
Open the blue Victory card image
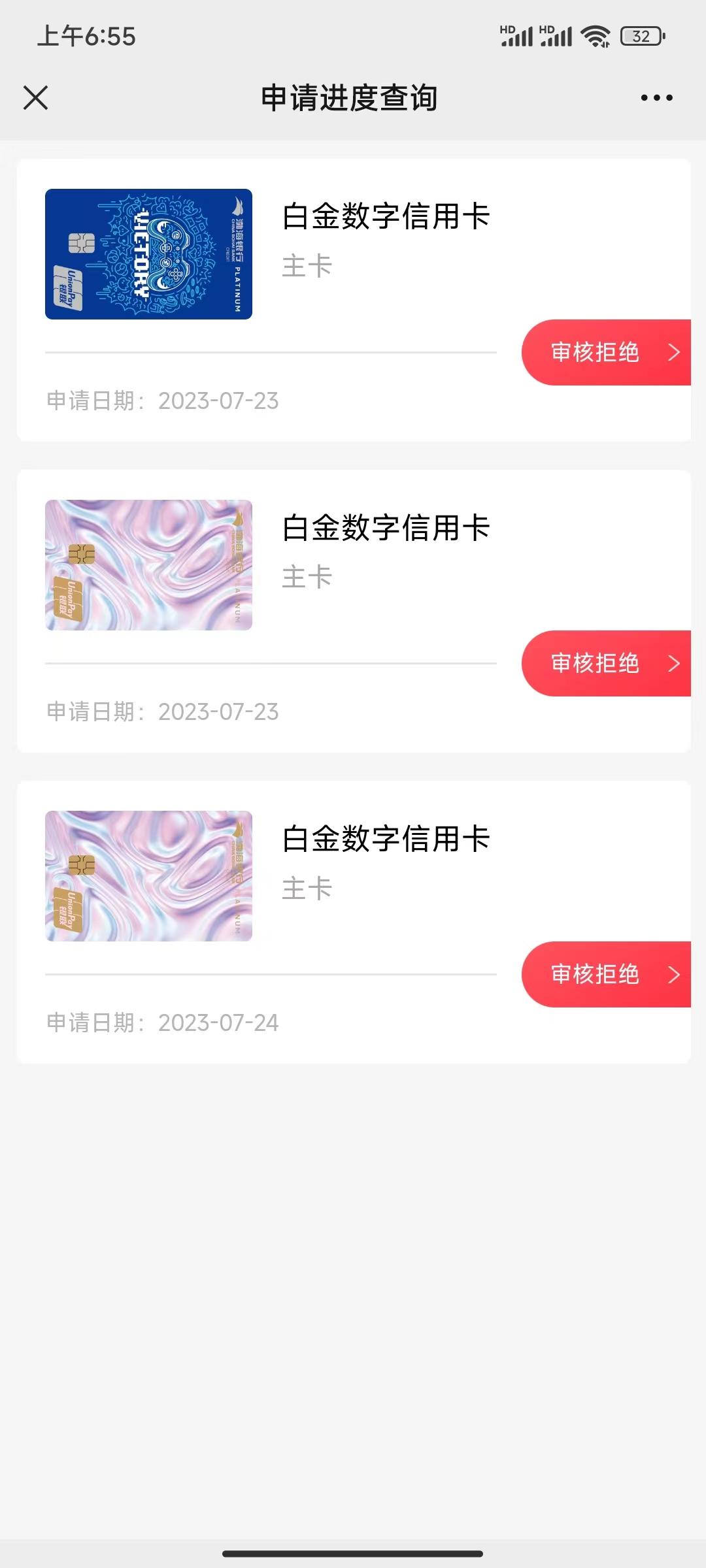click(x=148, y=254)
